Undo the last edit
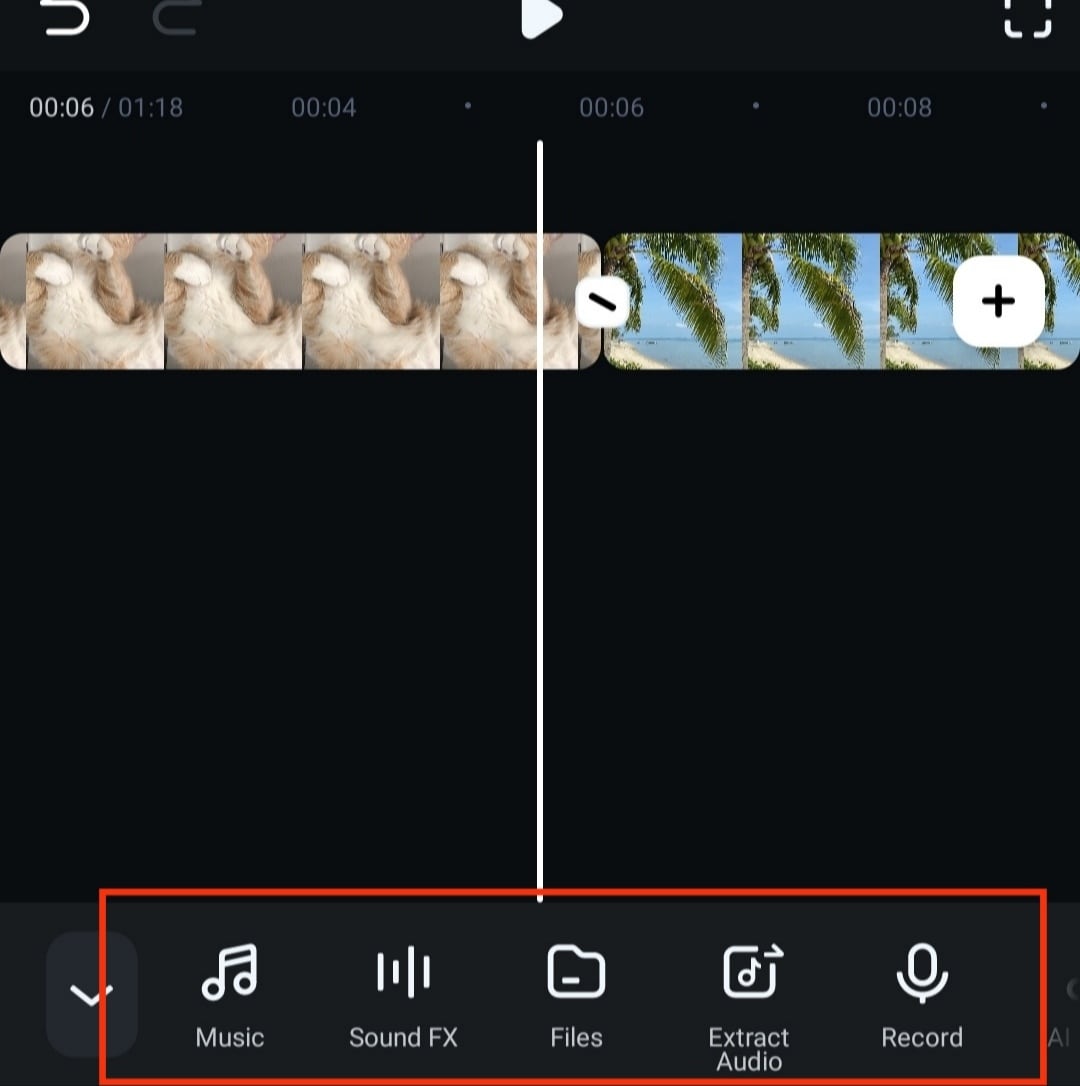1080x1086 pixels. point(66,17)
